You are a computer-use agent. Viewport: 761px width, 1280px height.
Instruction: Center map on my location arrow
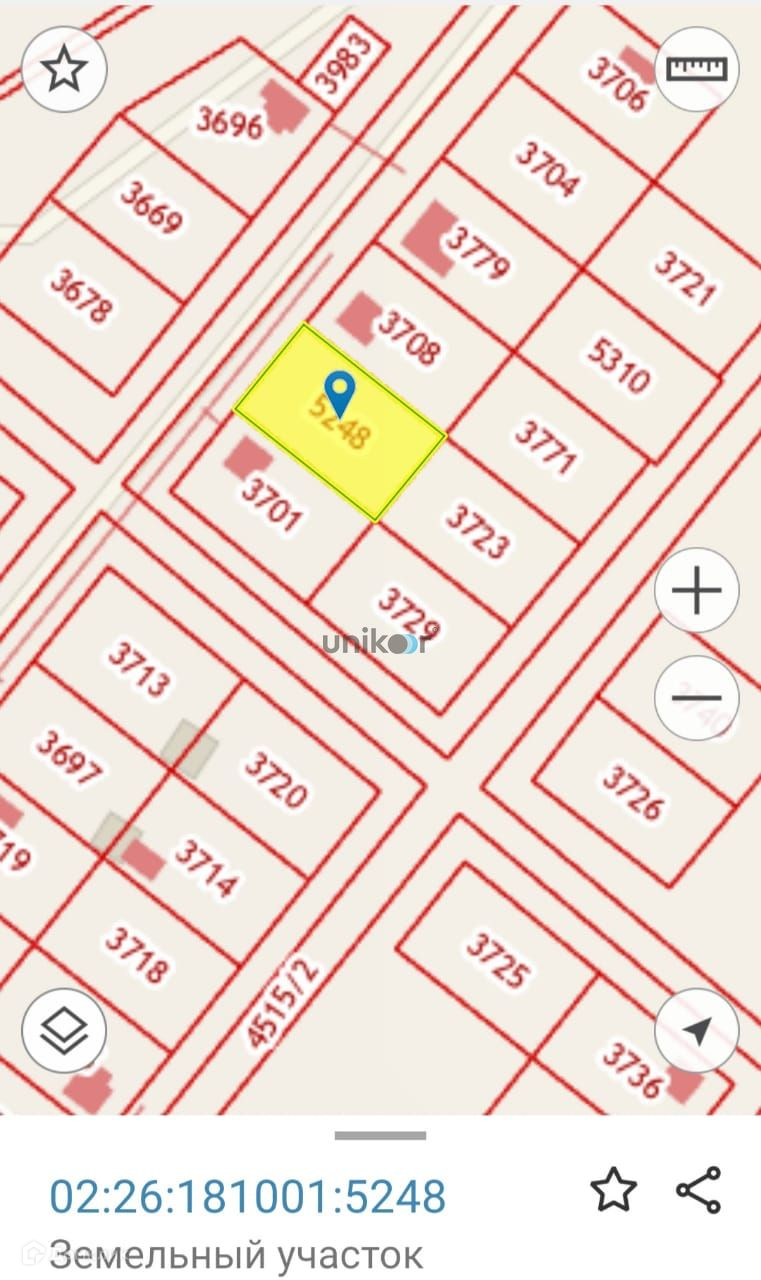pyautogui.click(x=697, y=1031)
